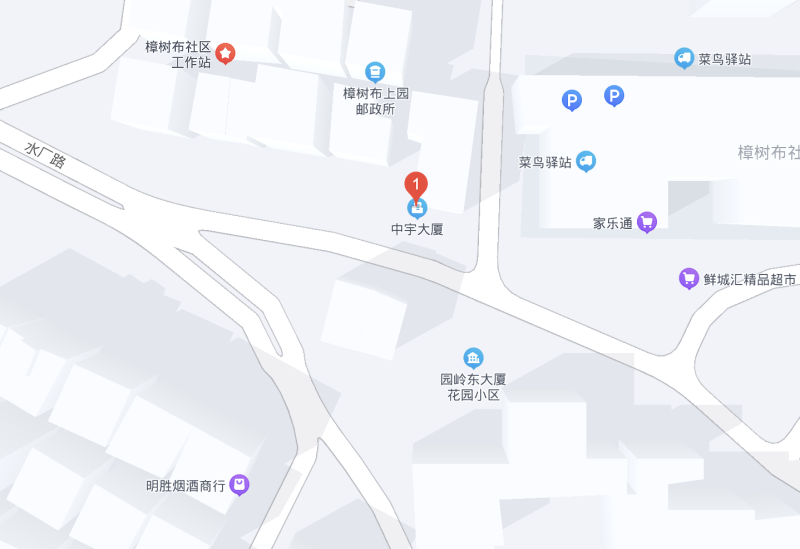This screenshot has height=549, width=800.
Task: Open 樟树布社区工作站 place marker
Action: 226,52
